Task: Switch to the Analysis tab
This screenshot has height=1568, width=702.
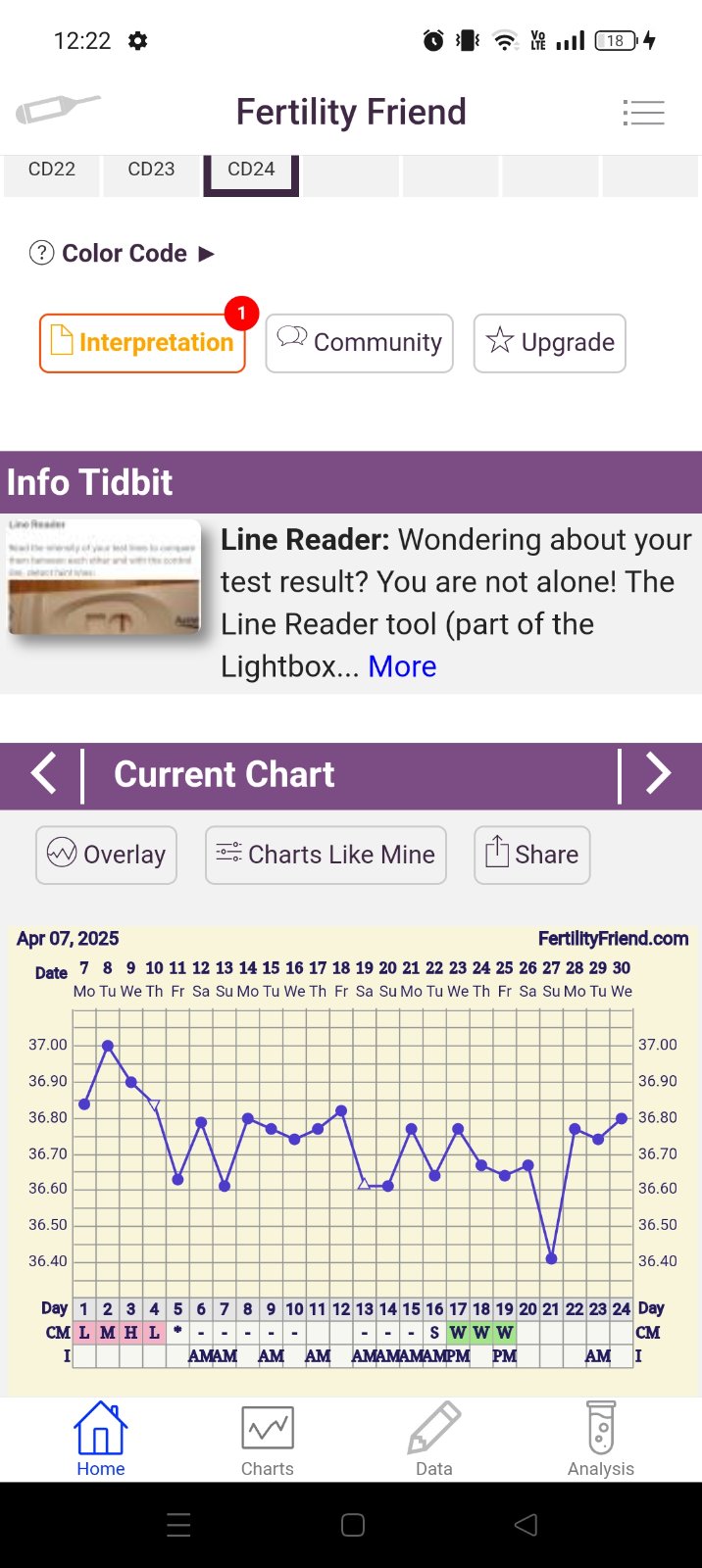Action: pos(600,1439)
